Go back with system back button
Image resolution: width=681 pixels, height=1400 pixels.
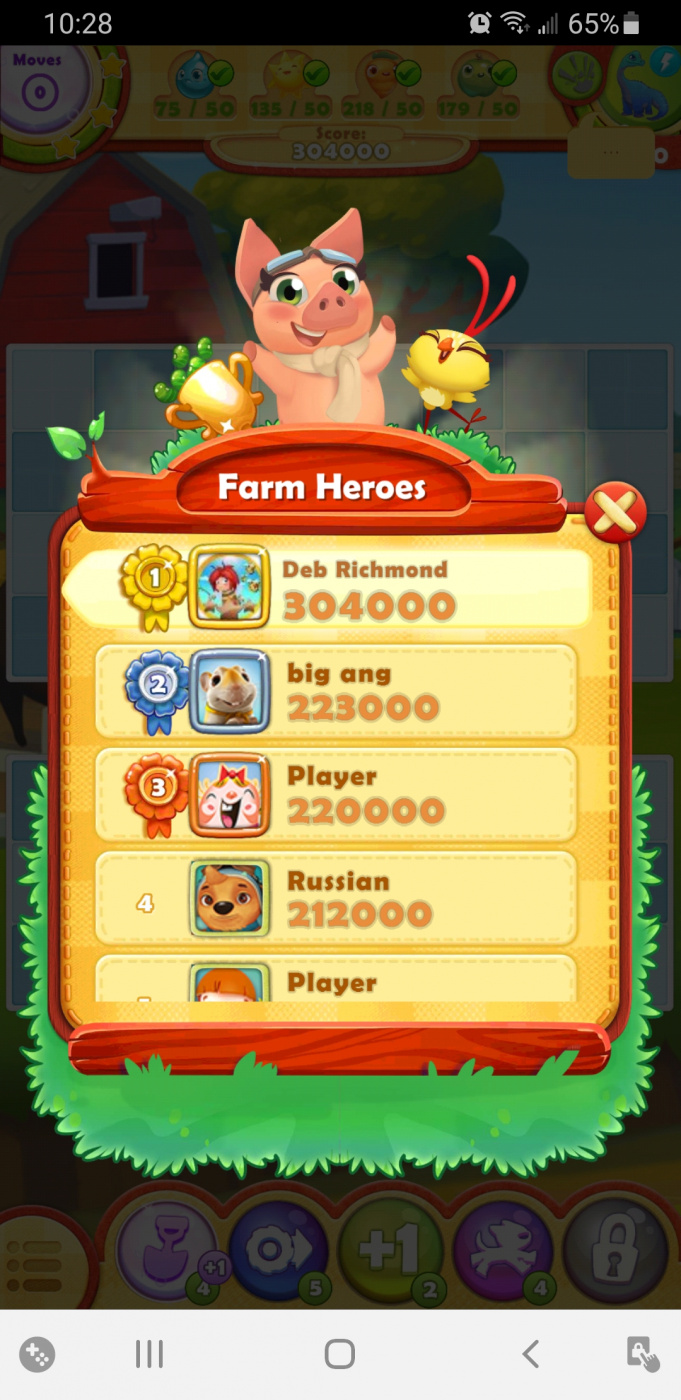[531, 1354]
